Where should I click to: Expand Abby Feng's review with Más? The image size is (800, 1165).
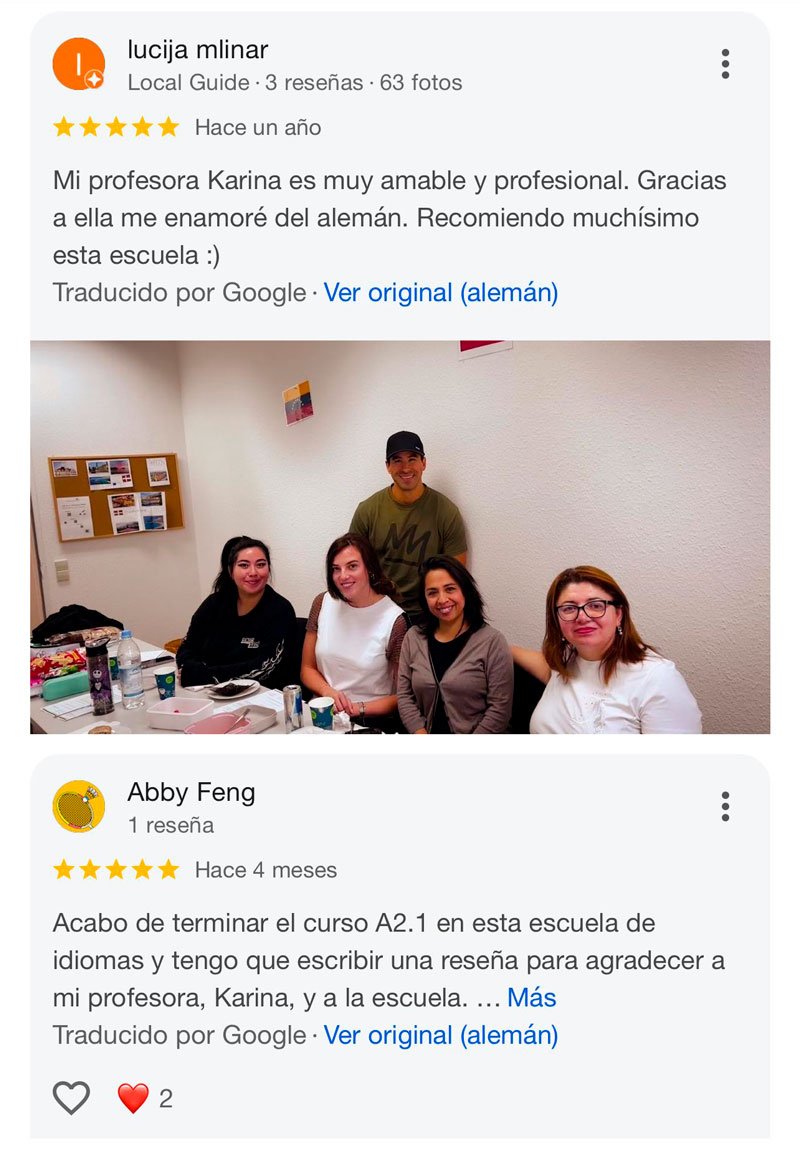(531, 997)
